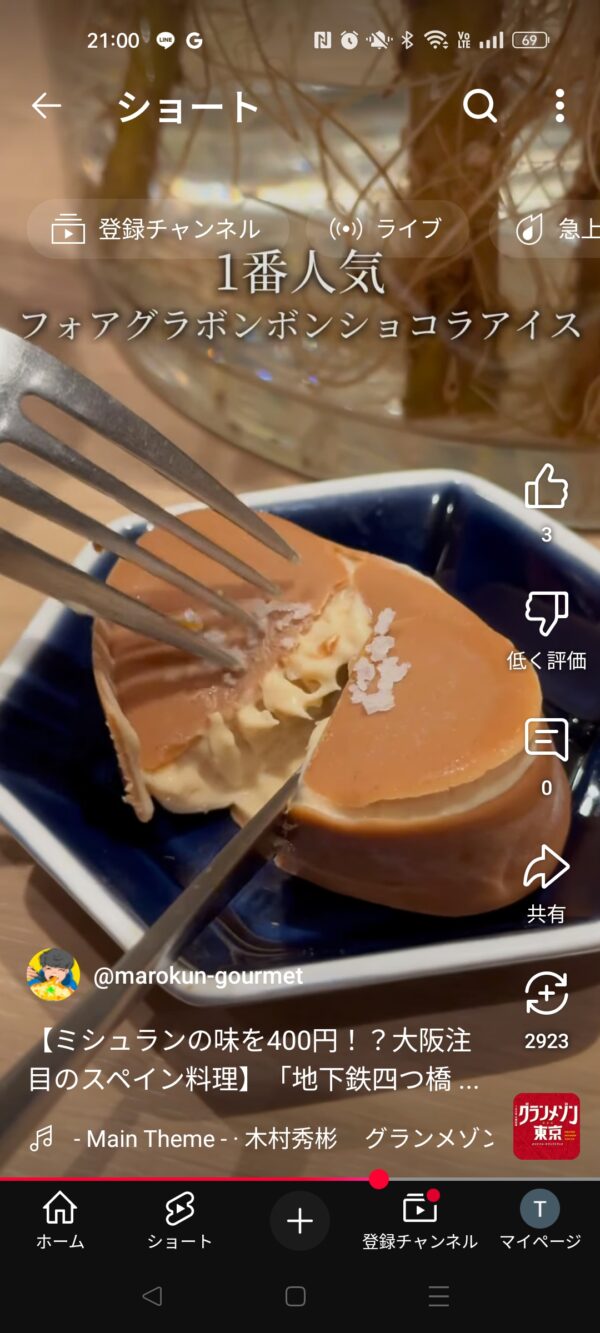Select the 登録チャンネル filter chip
This screenshot has height=1333, width=600.
[157, 229]
